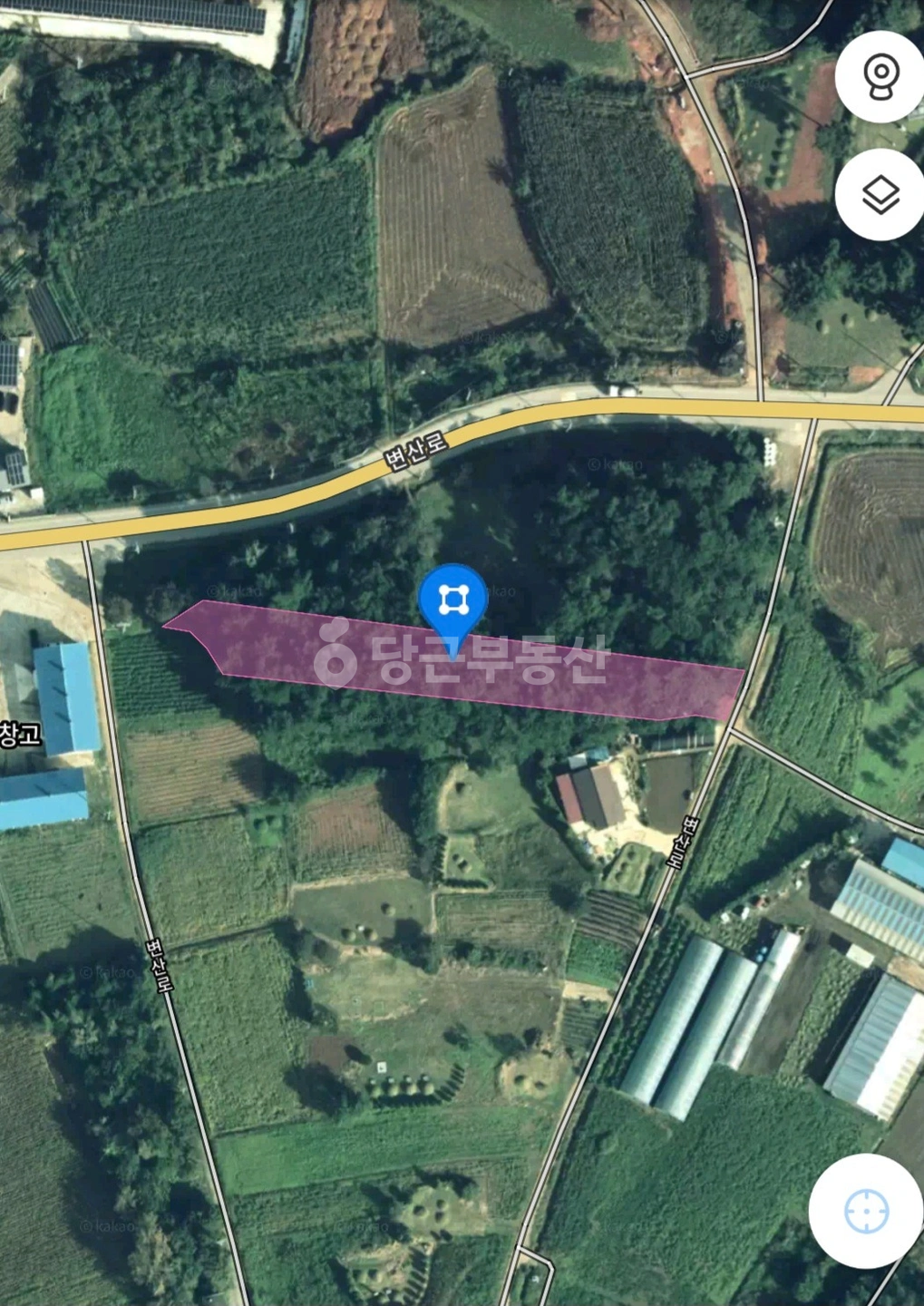Image resolution: width=924 pixels, height=1306 pixels.
Task: Center map on my current location
Action: pyautogui.click(x=866, y=1211)
